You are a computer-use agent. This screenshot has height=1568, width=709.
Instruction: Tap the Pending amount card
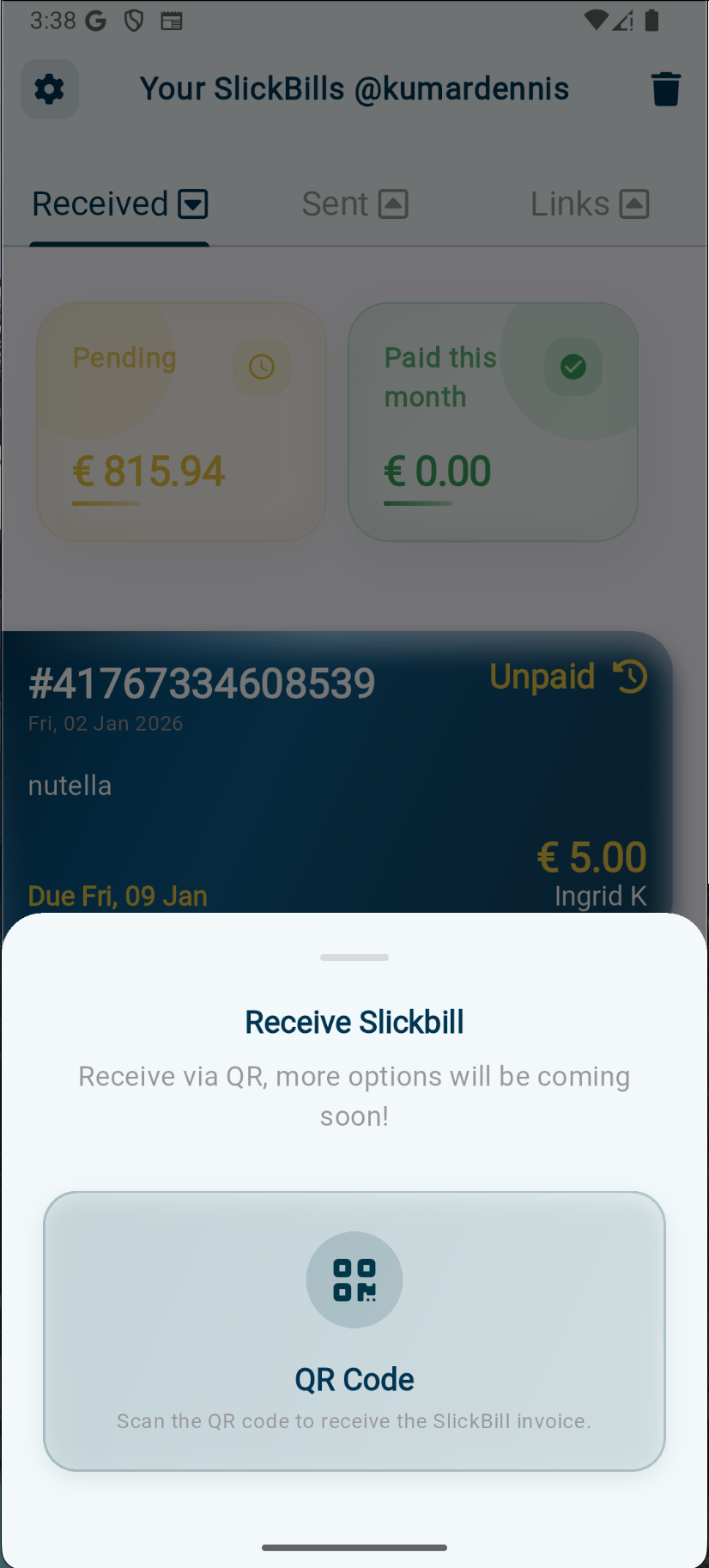[181, 422]
